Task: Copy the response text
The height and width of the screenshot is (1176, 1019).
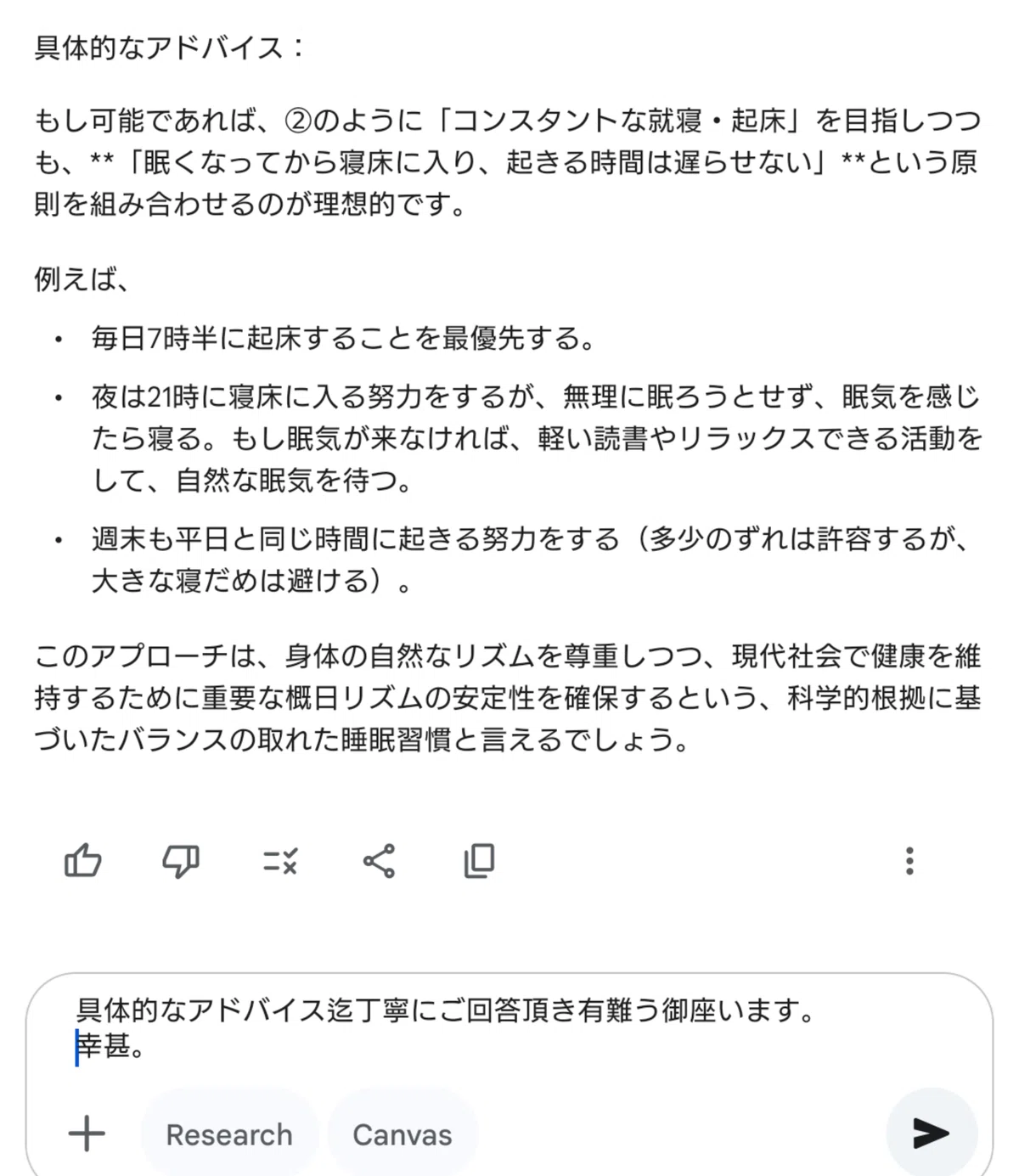Action: pos(479,861)
